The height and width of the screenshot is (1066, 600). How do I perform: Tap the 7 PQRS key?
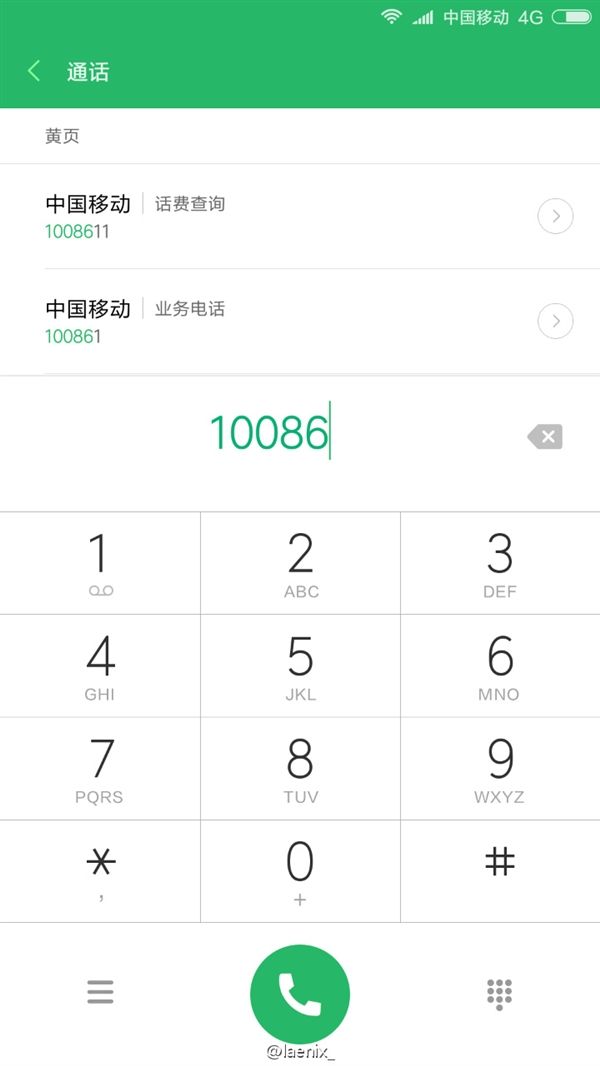pos(100,769)
